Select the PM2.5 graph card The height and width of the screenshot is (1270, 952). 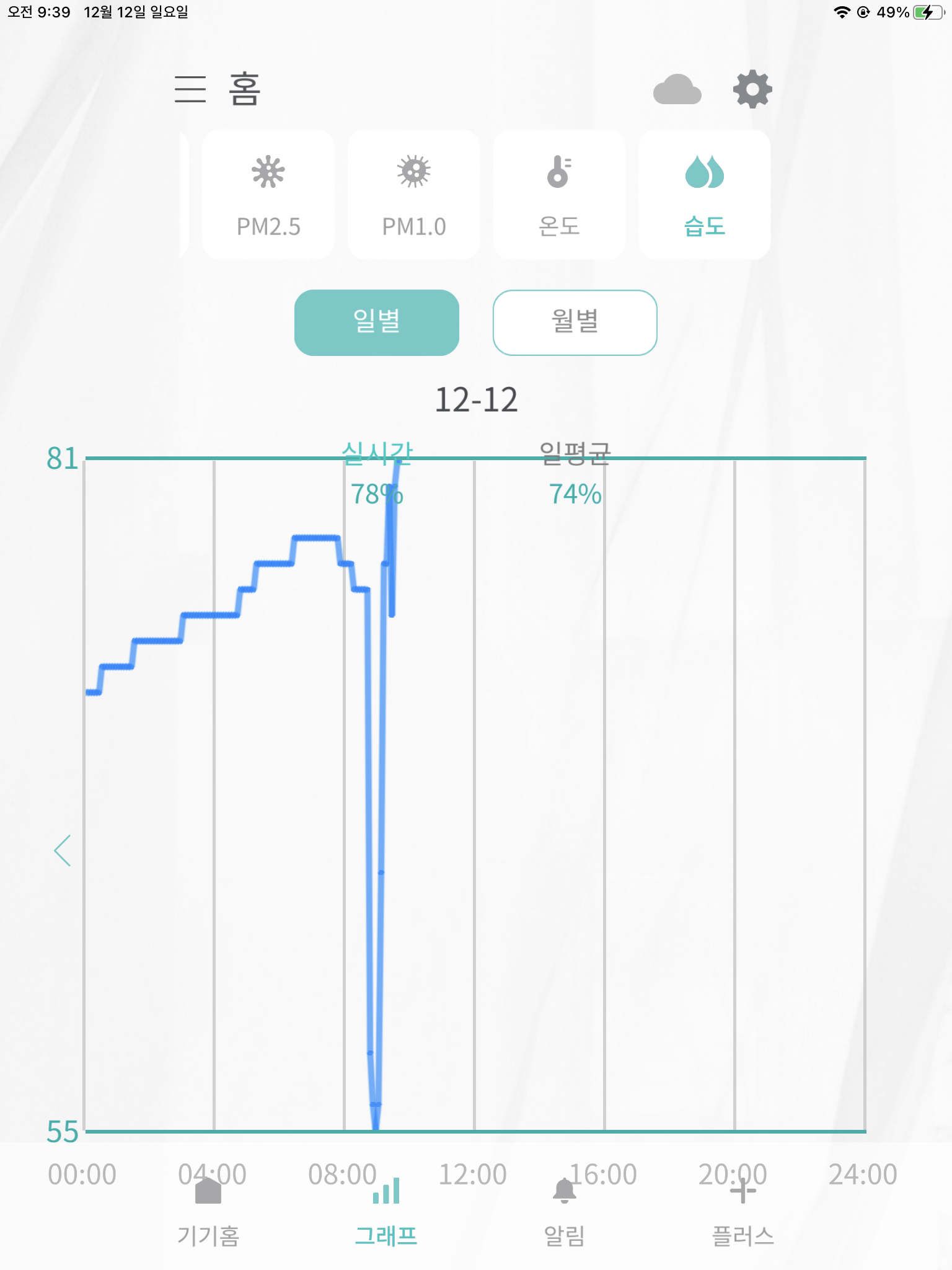(268, 195)
